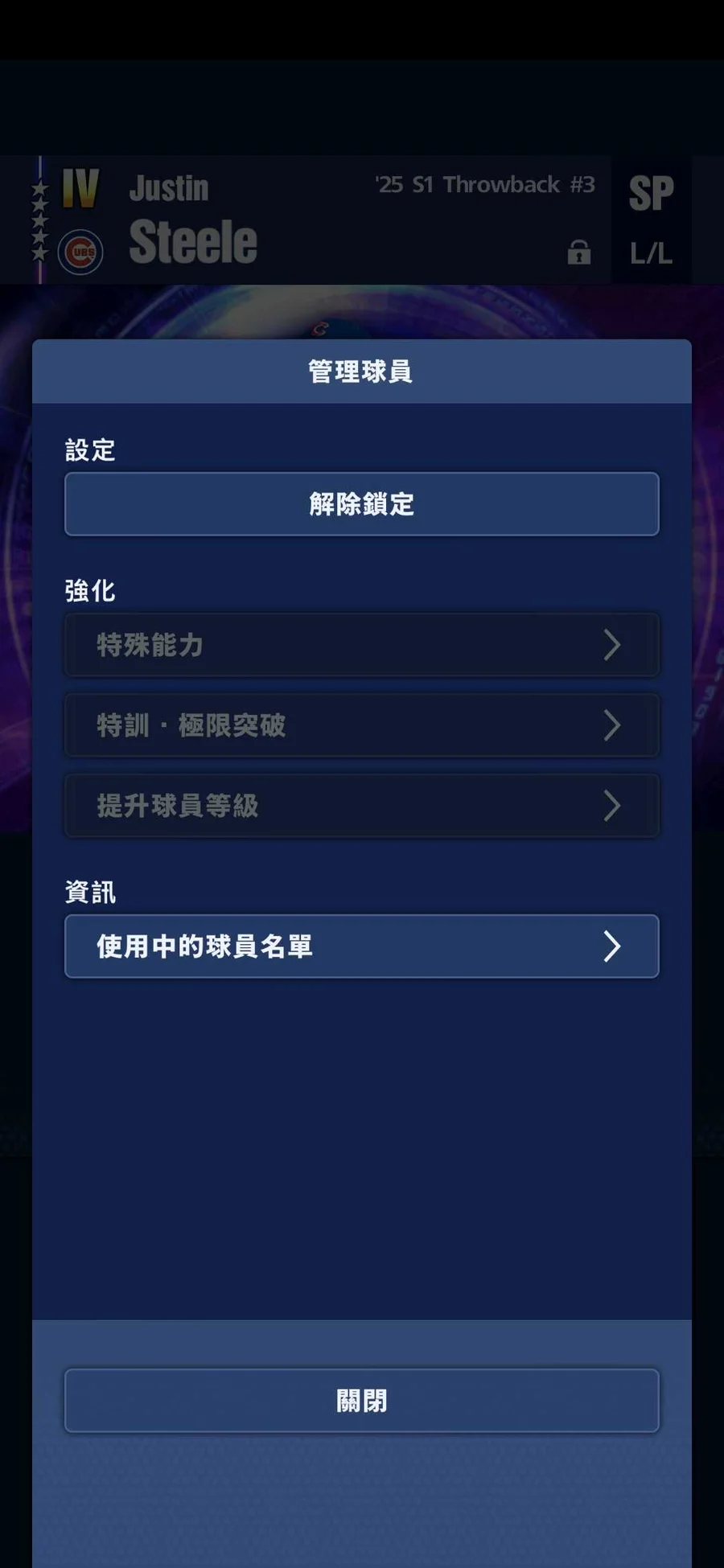Open 使用中的球員名單
This screenshot has width=724, height=1568.
point(361,946)
